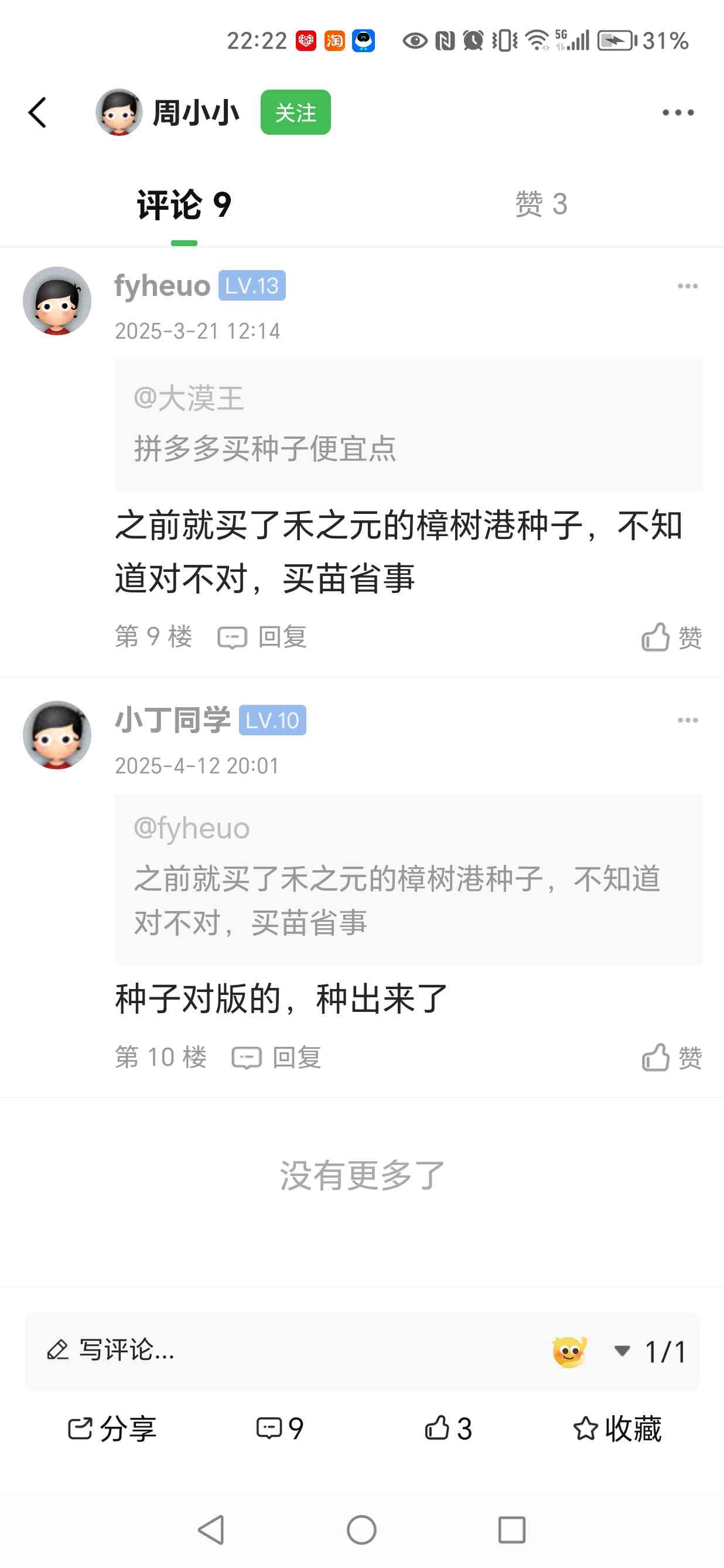Go back using the top-left arrow
Image resolution: width=724 pixels, height=1568 pixels.
point(37,113)
